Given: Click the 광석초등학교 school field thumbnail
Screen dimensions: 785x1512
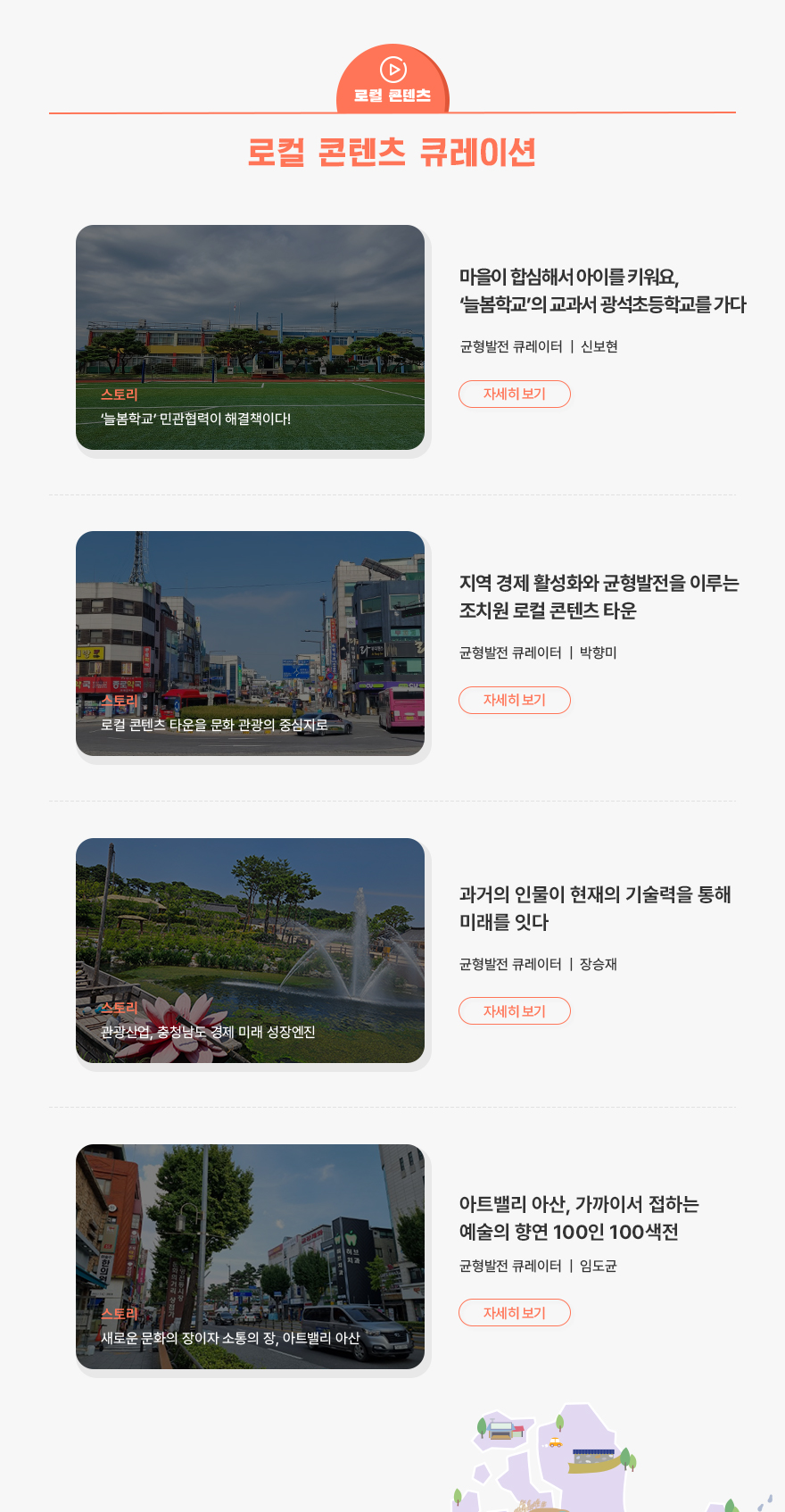Looking at the screenshot, I should (x=251, y=337).
